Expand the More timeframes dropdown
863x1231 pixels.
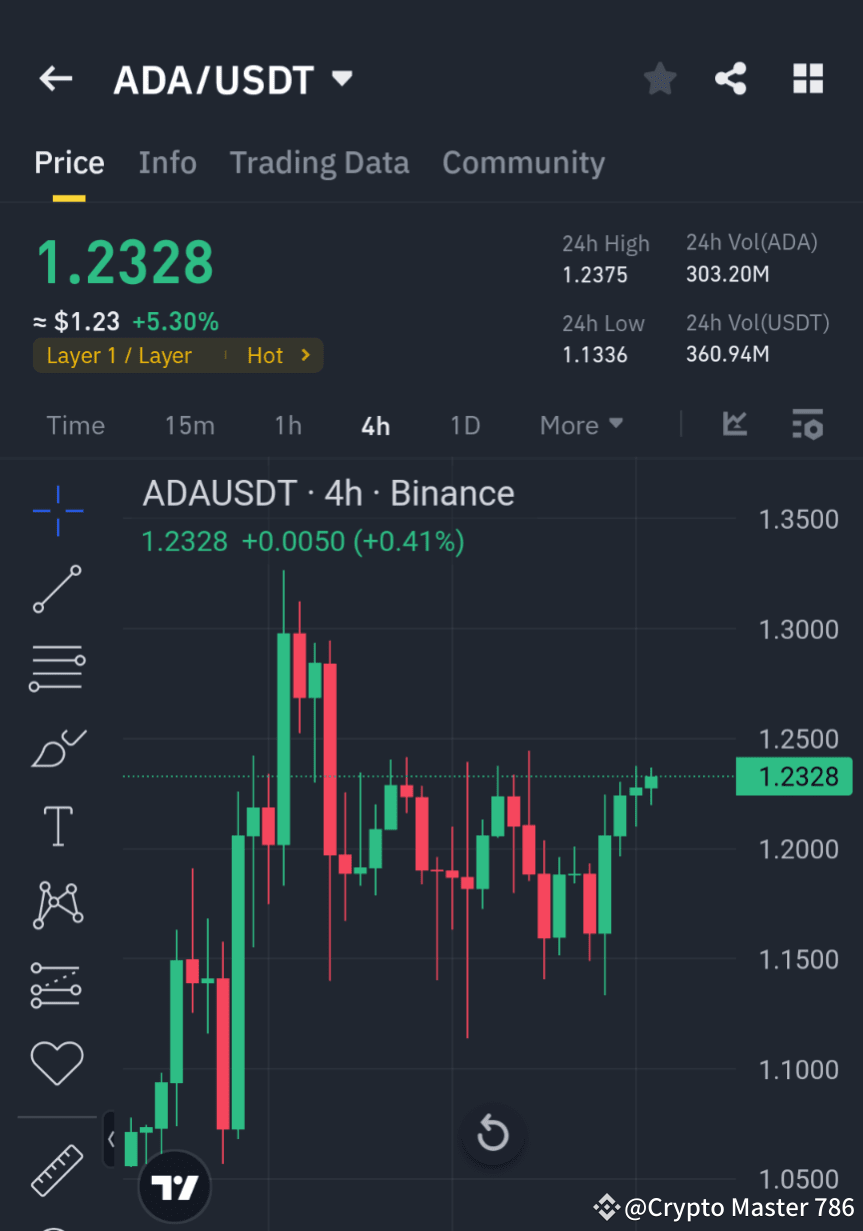click(x=580, y=424)
